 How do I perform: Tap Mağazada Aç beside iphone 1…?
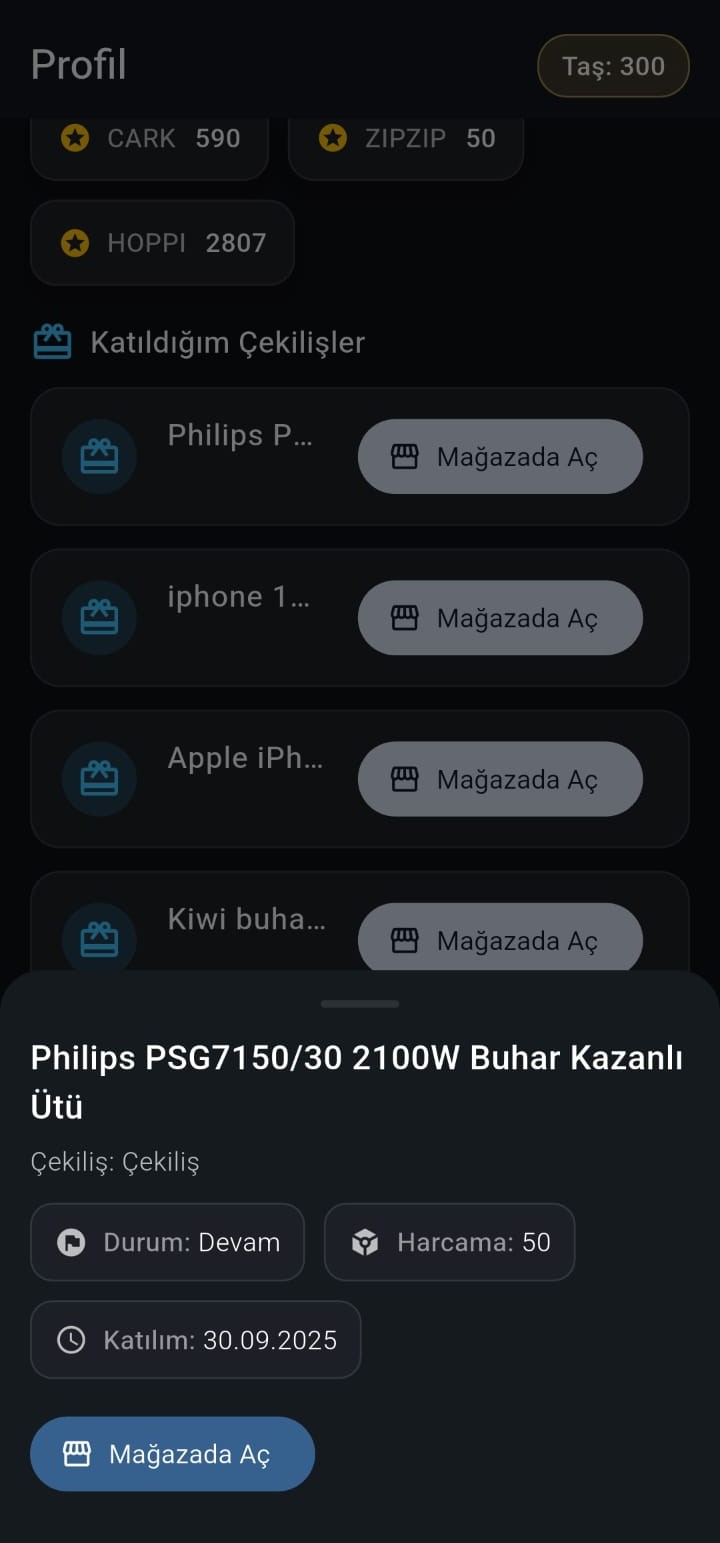[500, 618]
